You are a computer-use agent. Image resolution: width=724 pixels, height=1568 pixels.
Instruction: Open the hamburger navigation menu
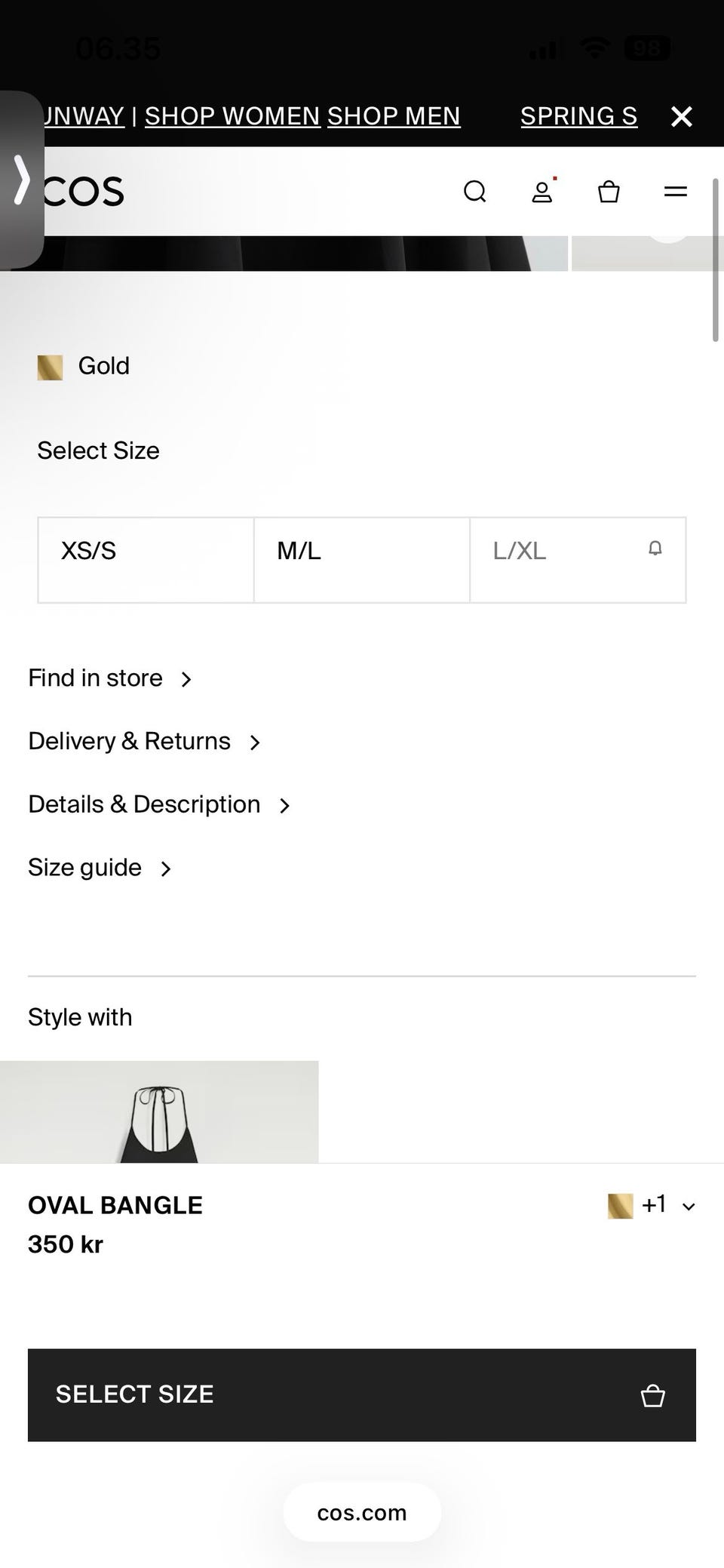pos(674,192)
